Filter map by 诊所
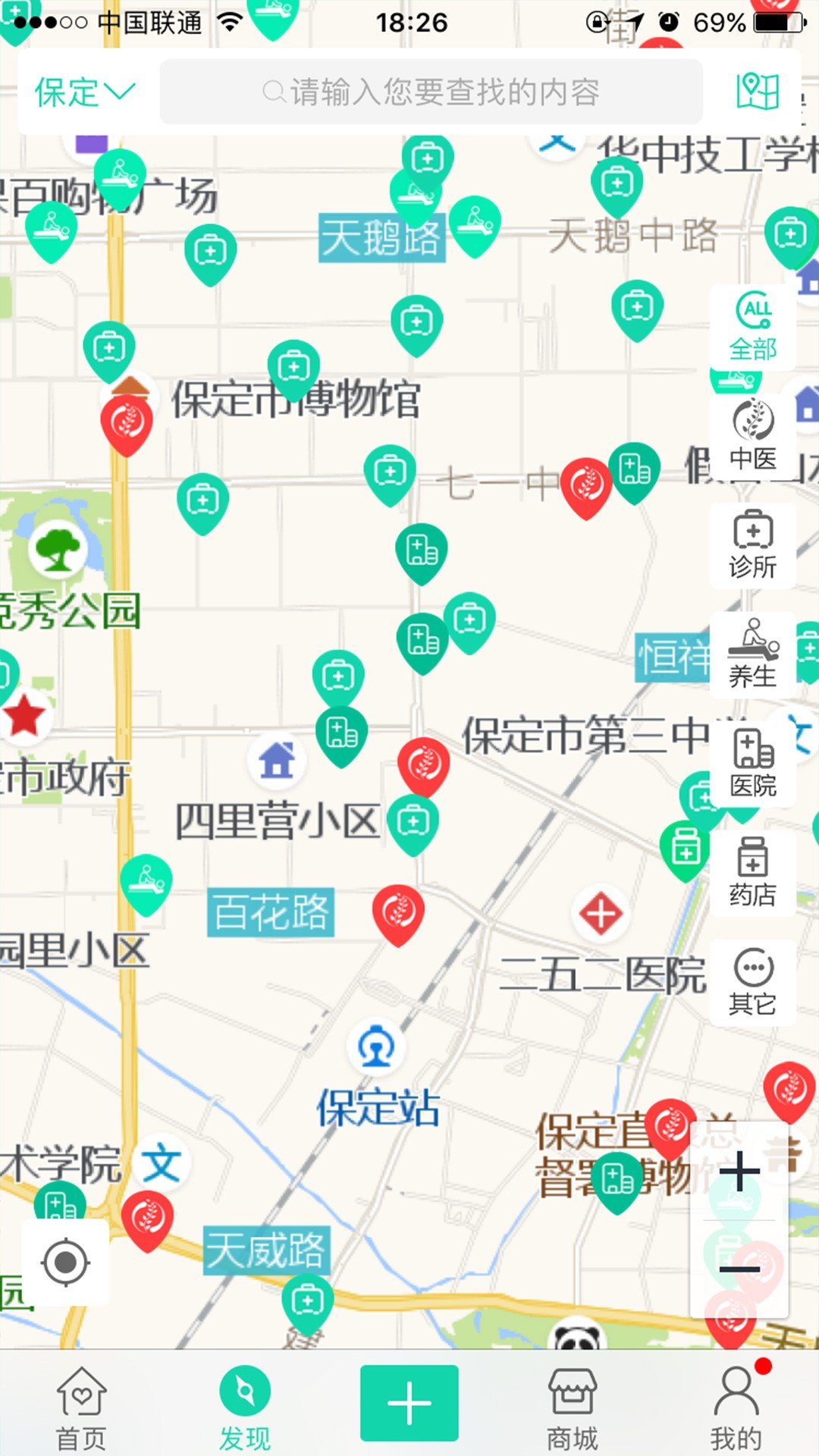 [753, 545]
